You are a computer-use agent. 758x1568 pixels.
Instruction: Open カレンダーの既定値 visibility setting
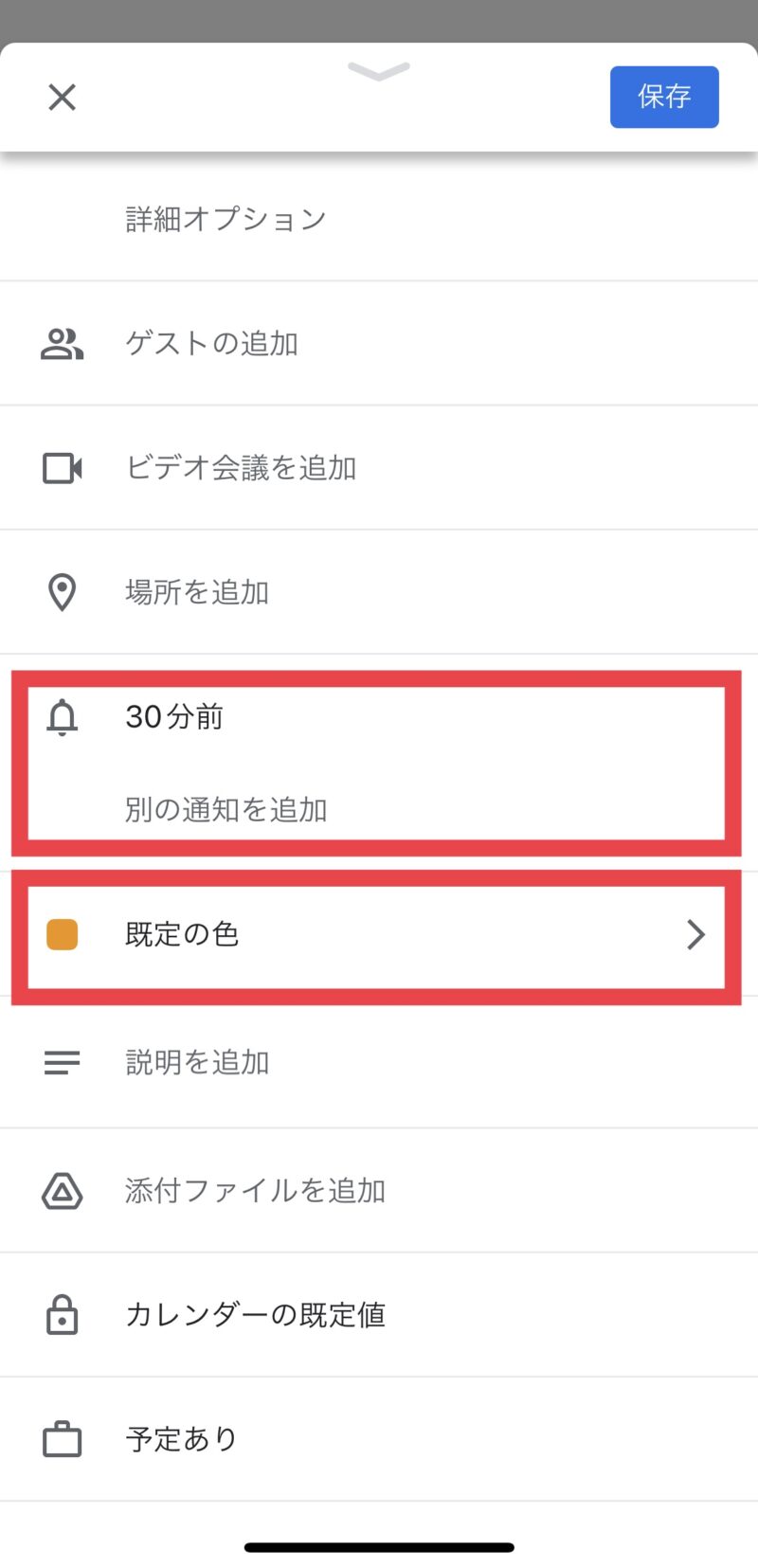255,1315
